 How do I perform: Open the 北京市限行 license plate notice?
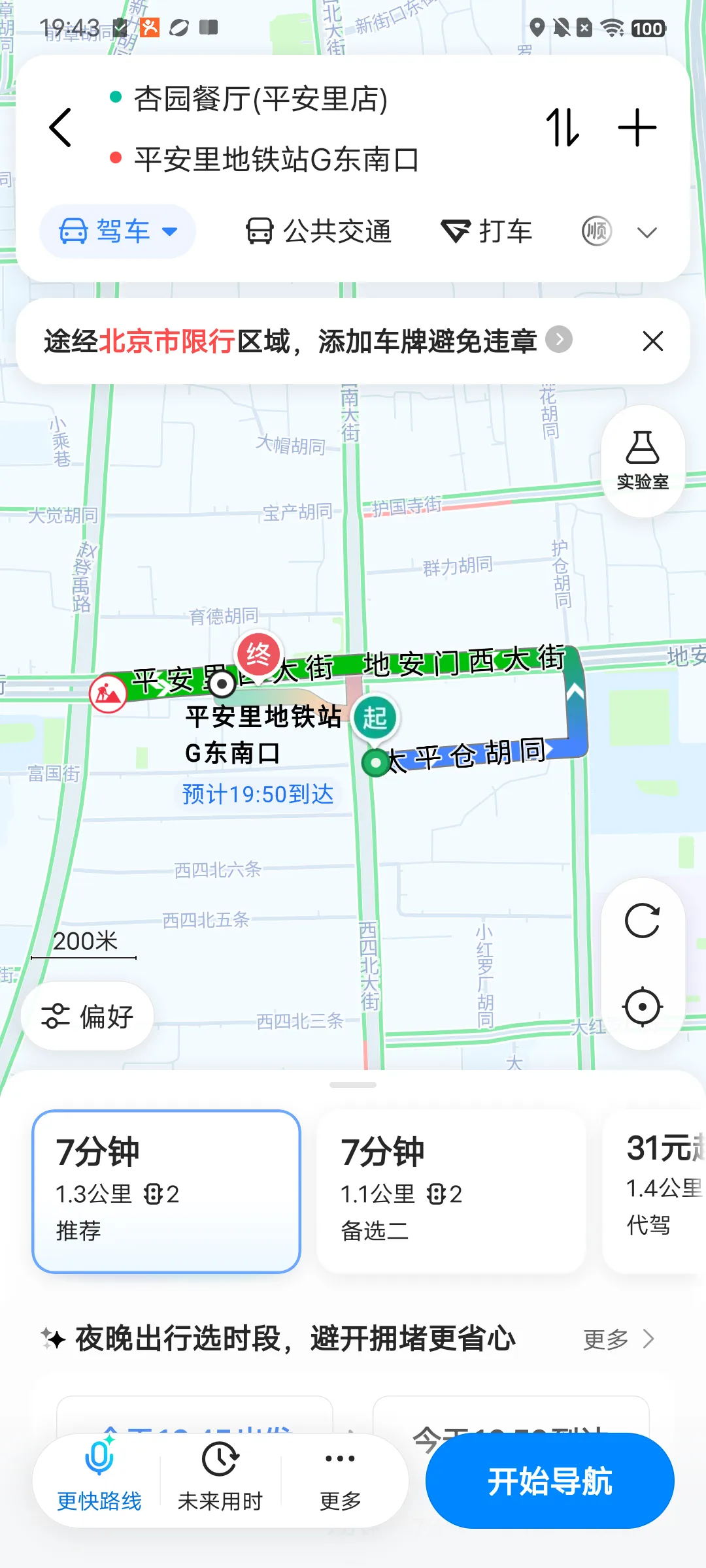[x=307, y=340]
